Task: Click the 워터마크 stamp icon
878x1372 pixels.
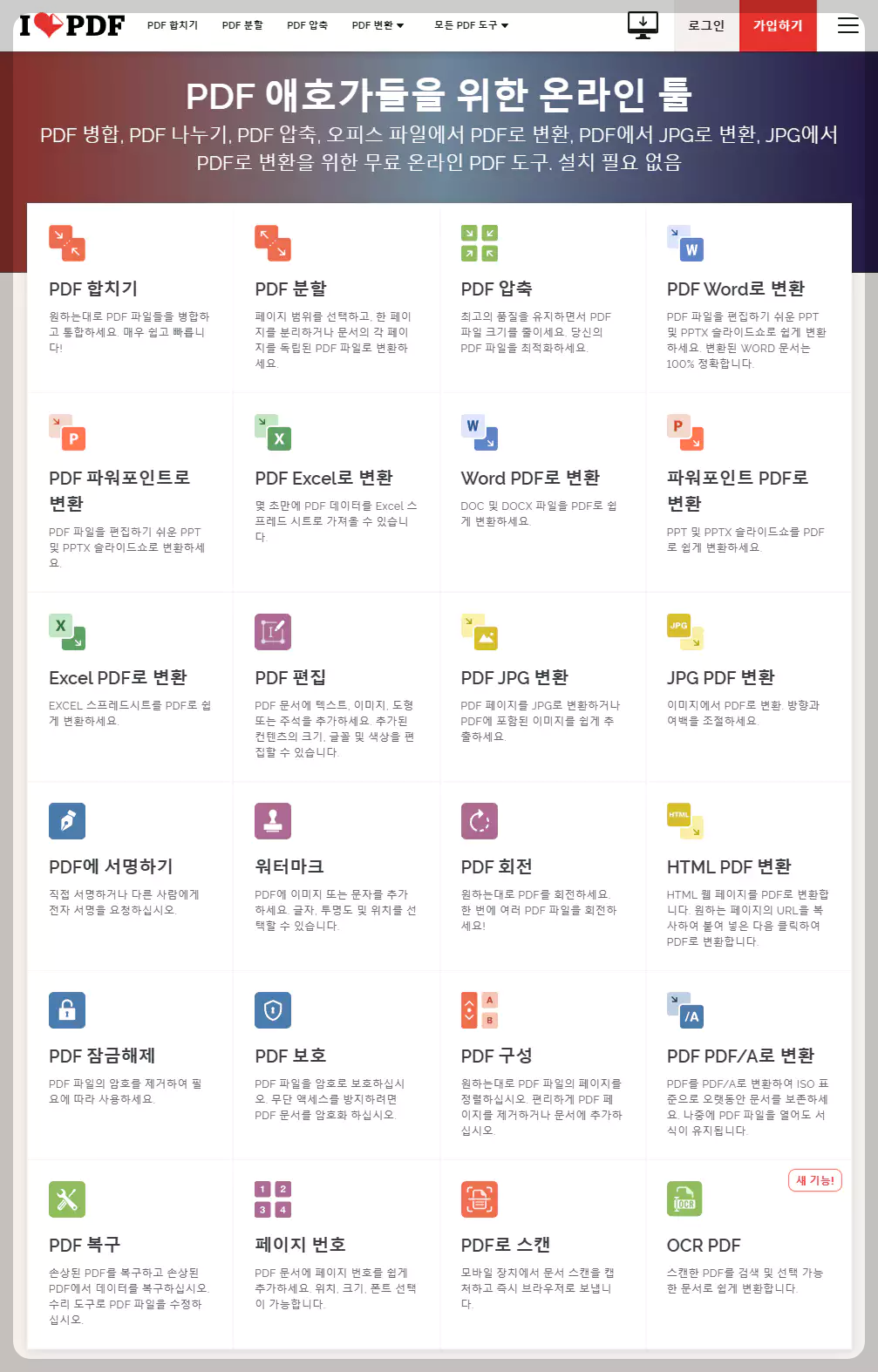Action: (x=273, y=820)
